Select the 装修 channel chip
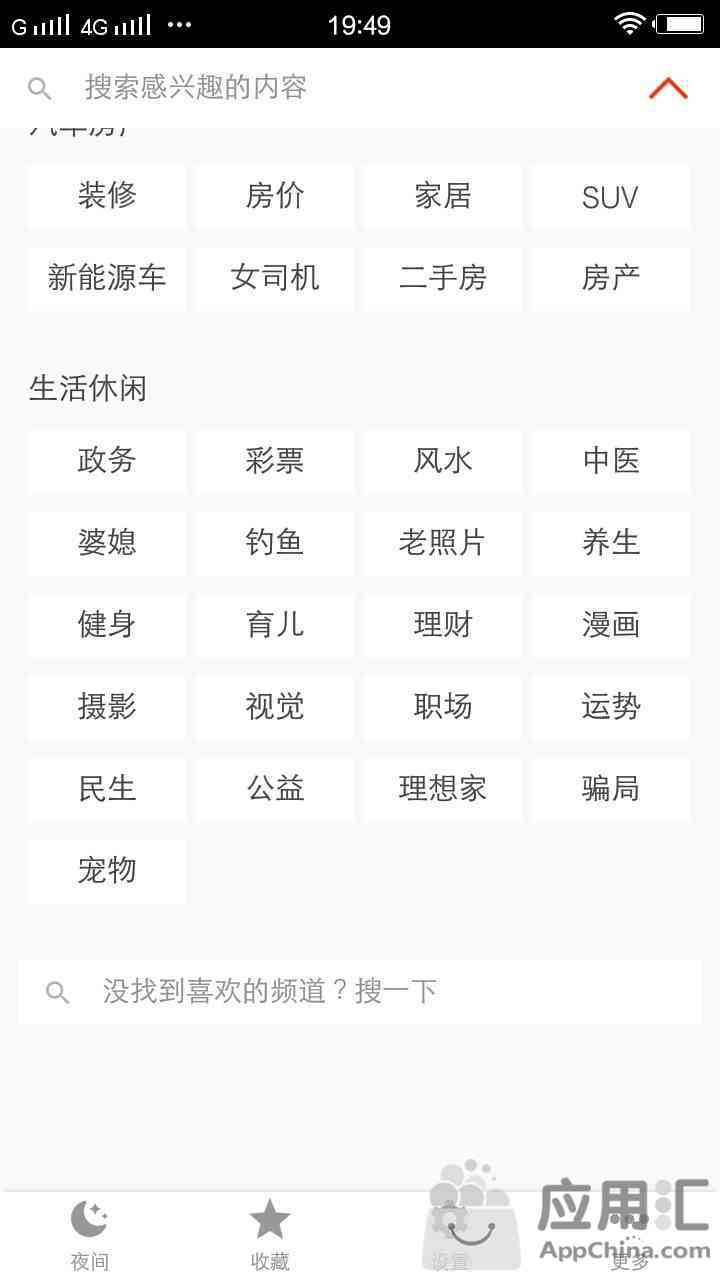Viewport: 720px width, 1280px height. pyautogui.click(x=107, y=196)
